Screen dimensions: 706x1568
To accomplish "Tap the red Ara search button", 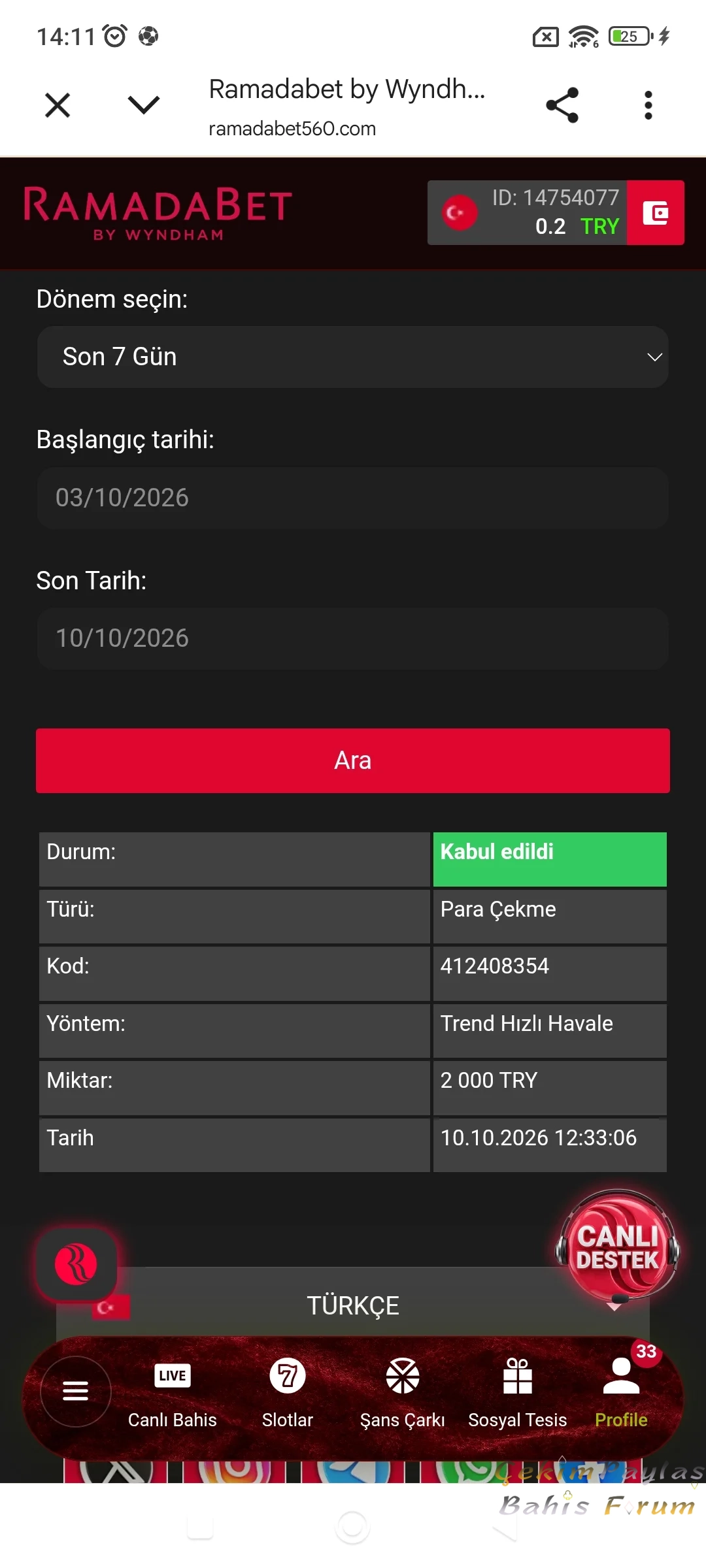I will (353, 760).
